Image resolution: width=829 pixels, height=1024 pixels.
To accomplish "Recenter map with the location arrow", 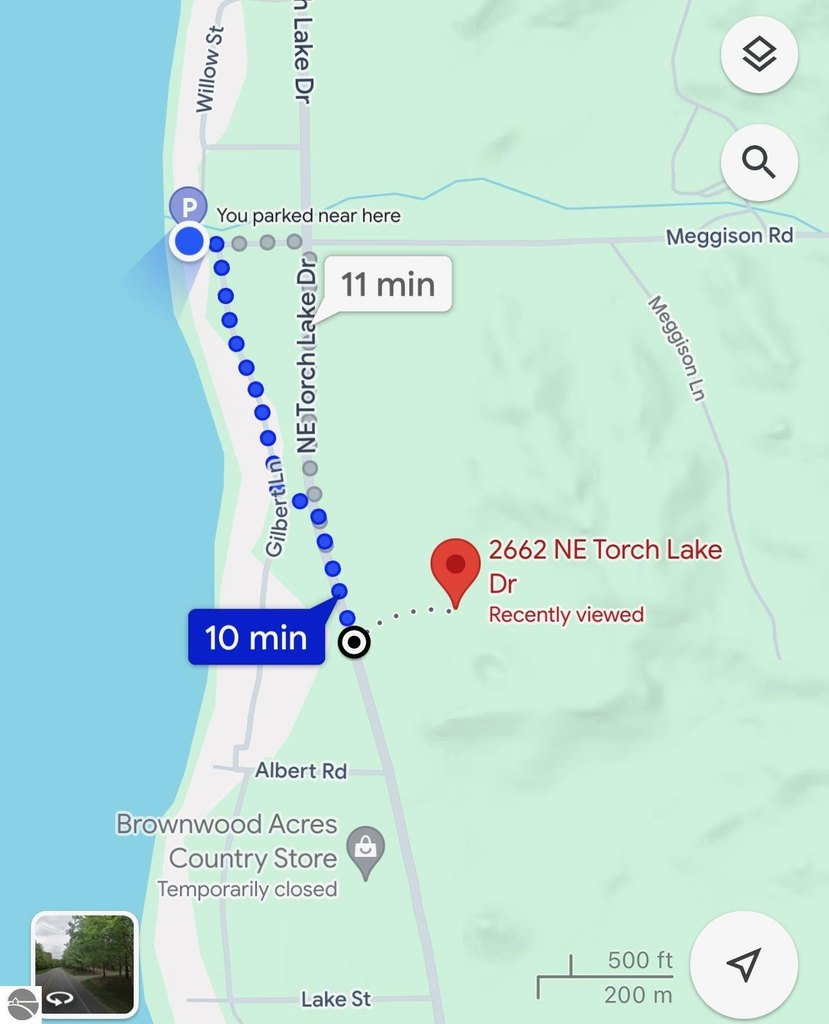I will [x=743, y=964].
